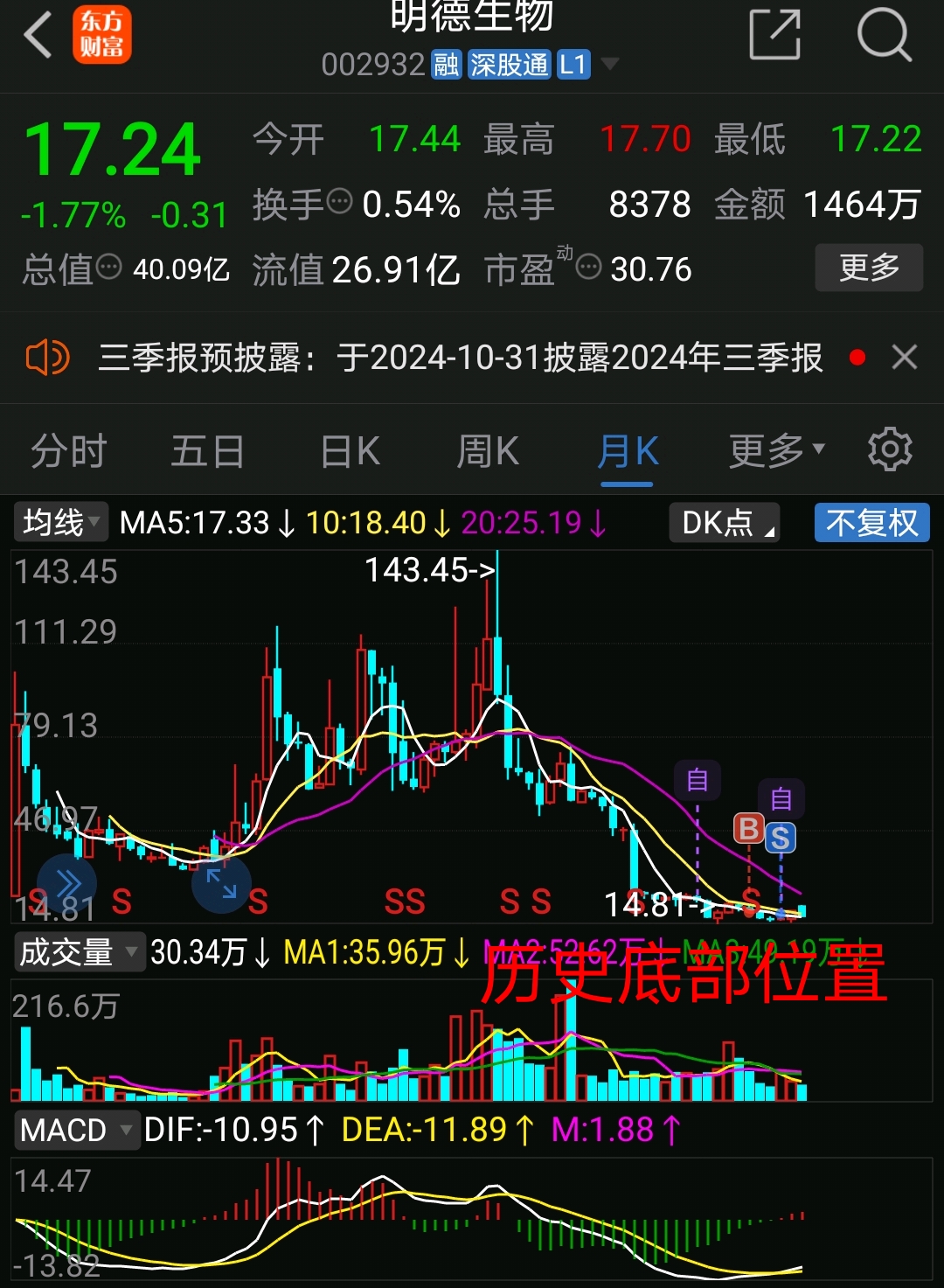Screen dimensions: 944x1288
Task: Open the 东方财富 app logo
Action: [x=101, y=35]
